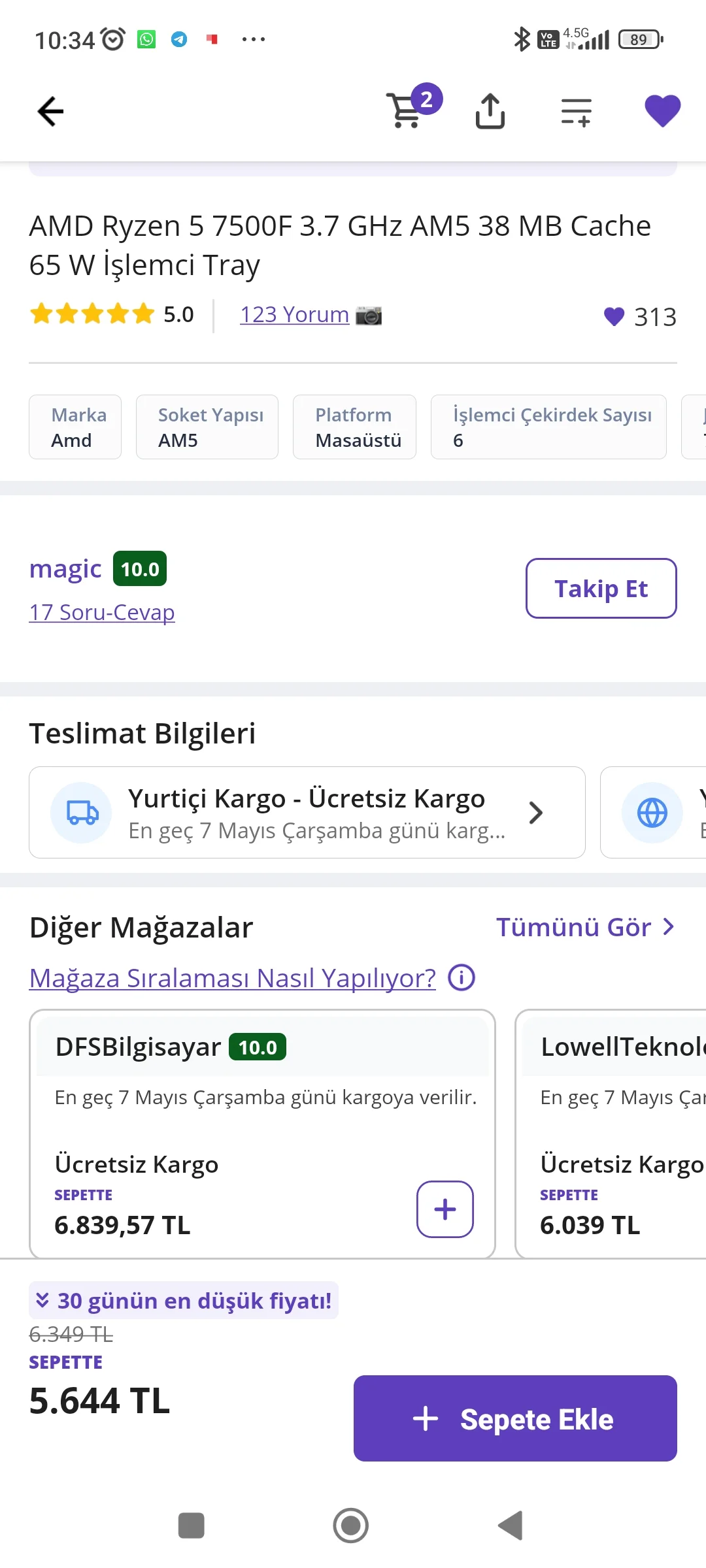This screenshot has width=706, height=1568.
Task: Open 17 Soru-Cevap link
Action: (x=102, y=613)
